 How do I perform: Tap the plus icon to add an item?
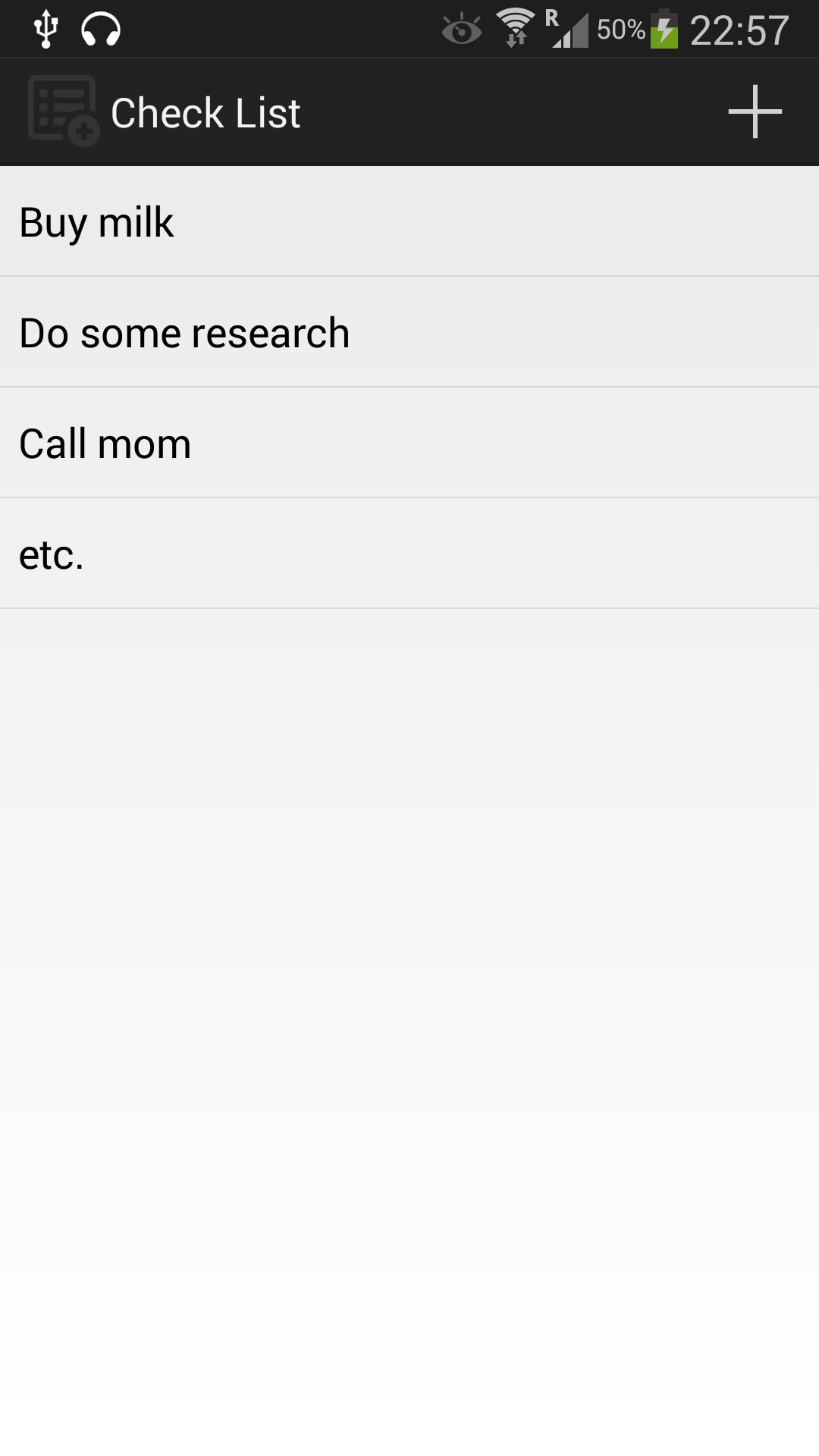point(754,111)
